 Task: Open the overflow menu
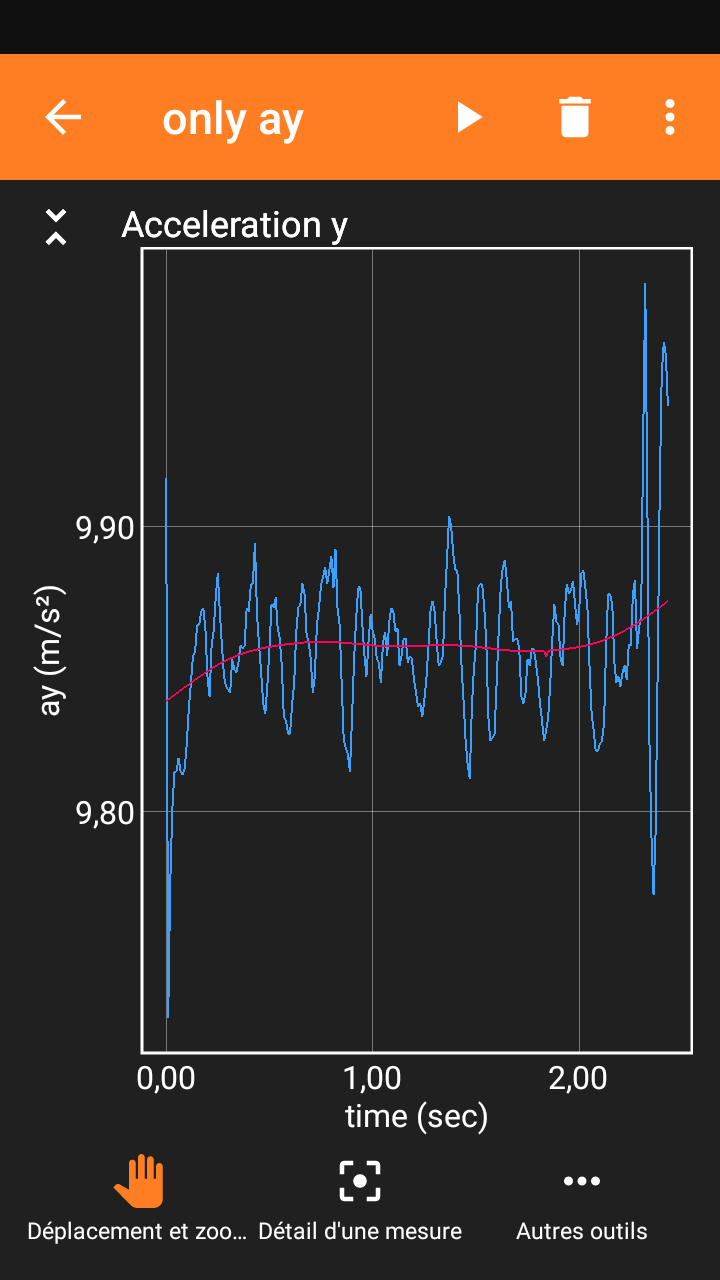[x=670, y=118]
